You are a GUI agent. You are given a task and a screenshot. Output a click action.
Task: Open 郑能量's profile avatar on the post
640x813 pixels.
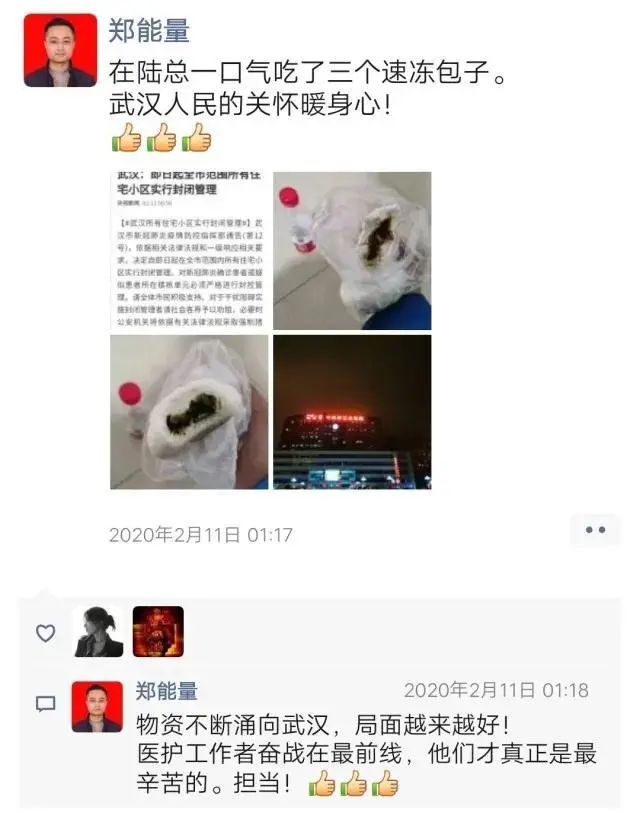coord(60,50)
